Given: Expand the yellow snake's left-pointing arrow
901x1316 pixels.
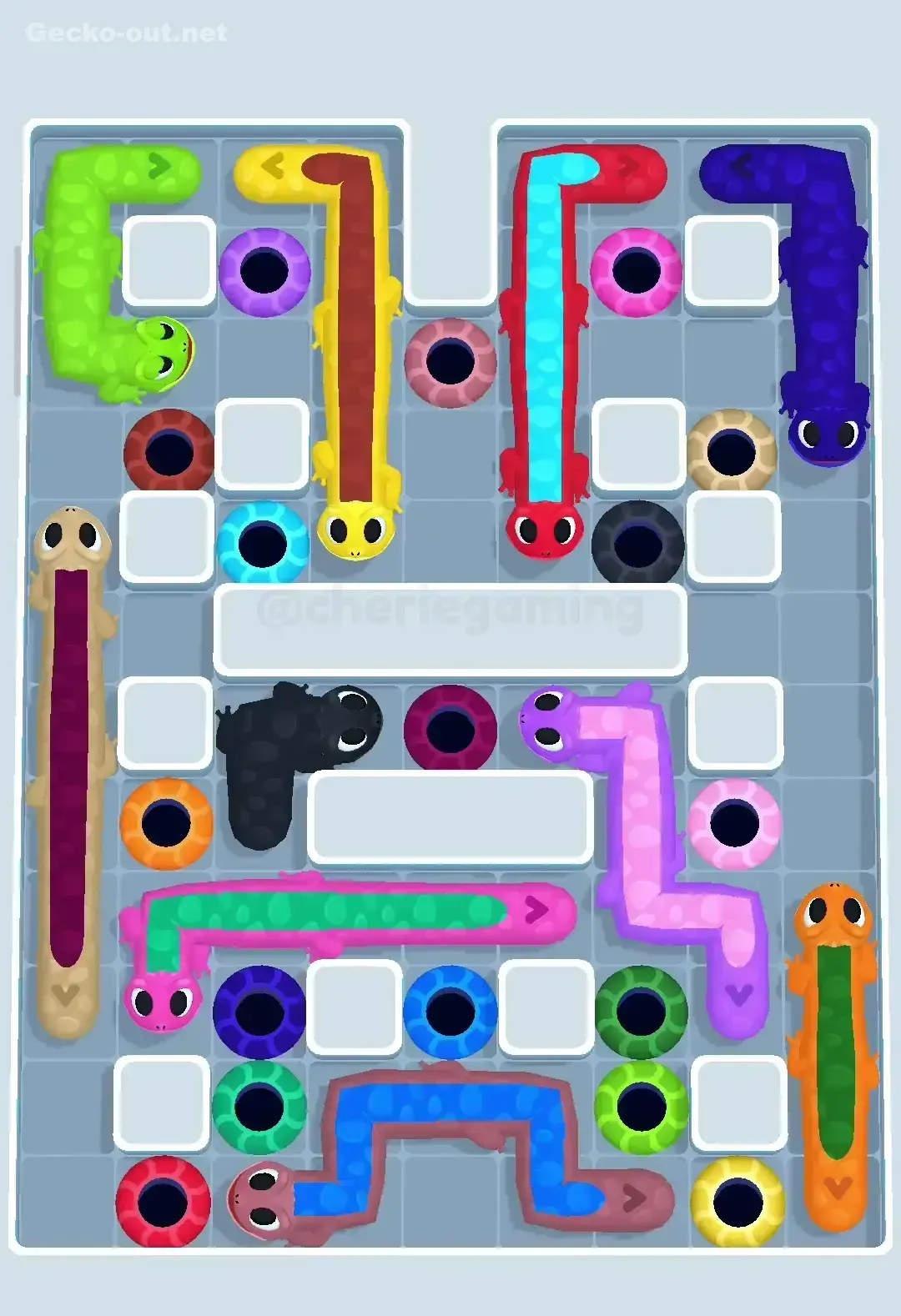Looking at the screenshot, I should pyautogui.click(x=271, y=165).
